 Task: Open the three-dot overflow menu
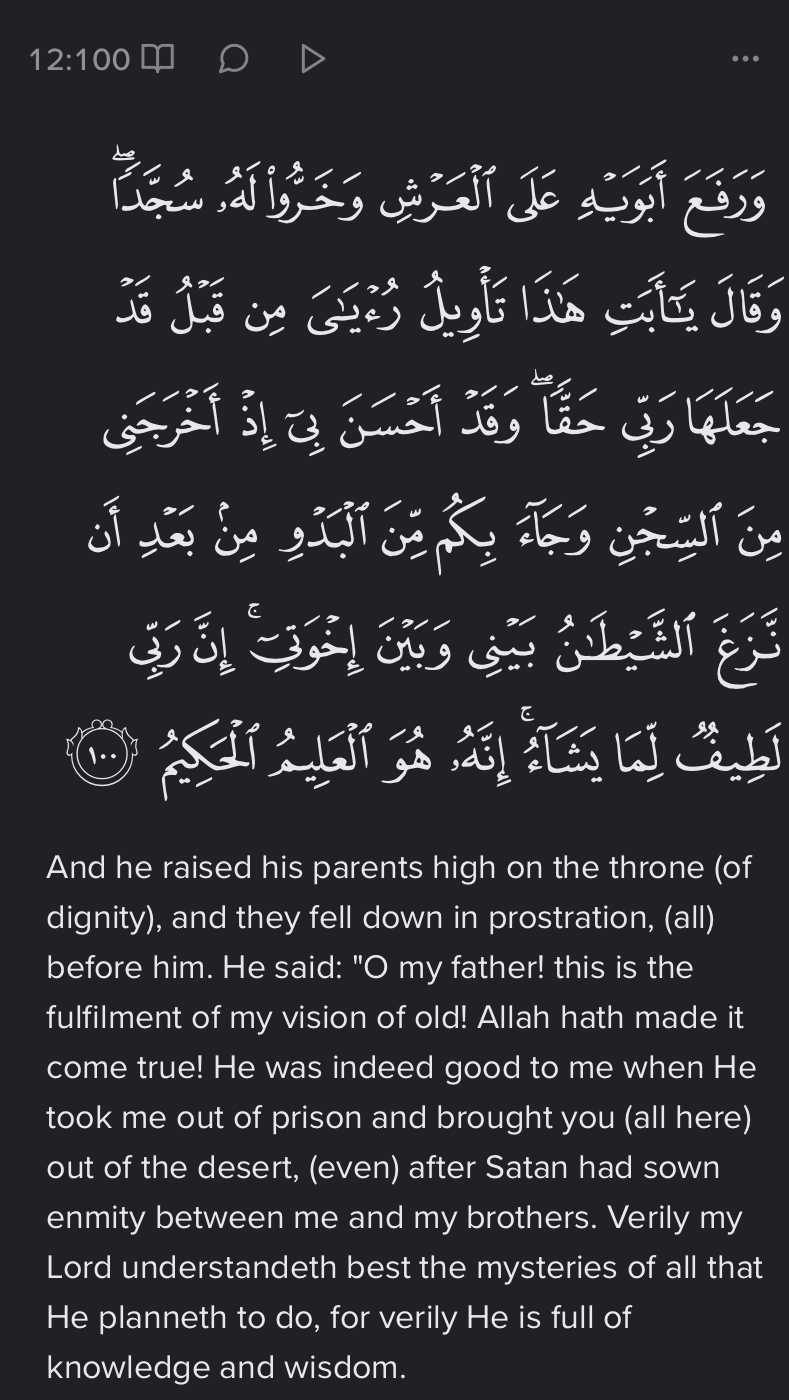[745, 59]
